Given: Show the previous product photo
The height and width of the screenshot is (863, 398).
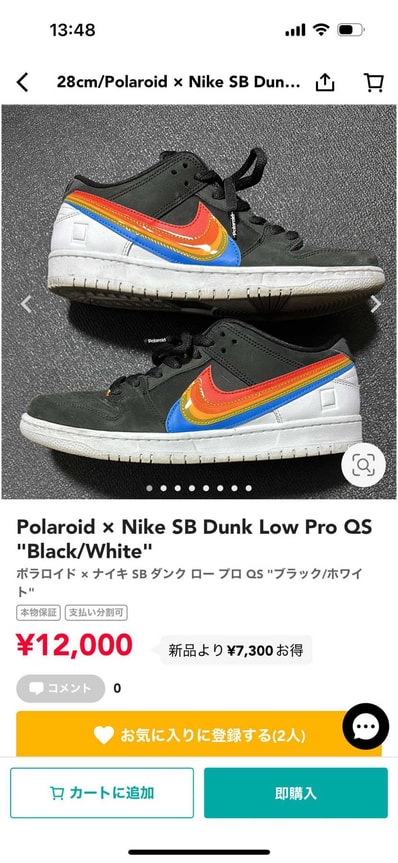Looking at the screenshot, I should (26, 304).
